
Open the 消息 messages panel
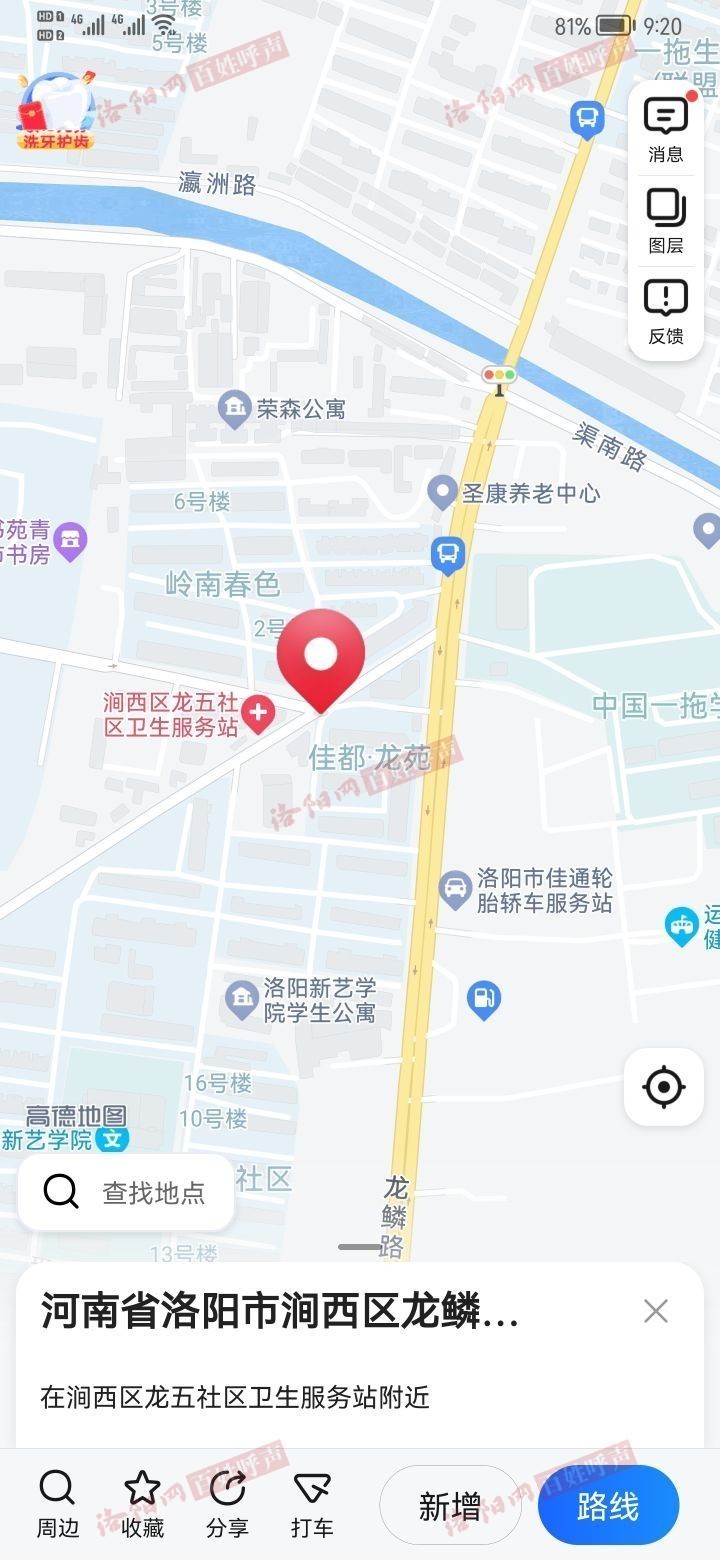[x=665, y=130]
